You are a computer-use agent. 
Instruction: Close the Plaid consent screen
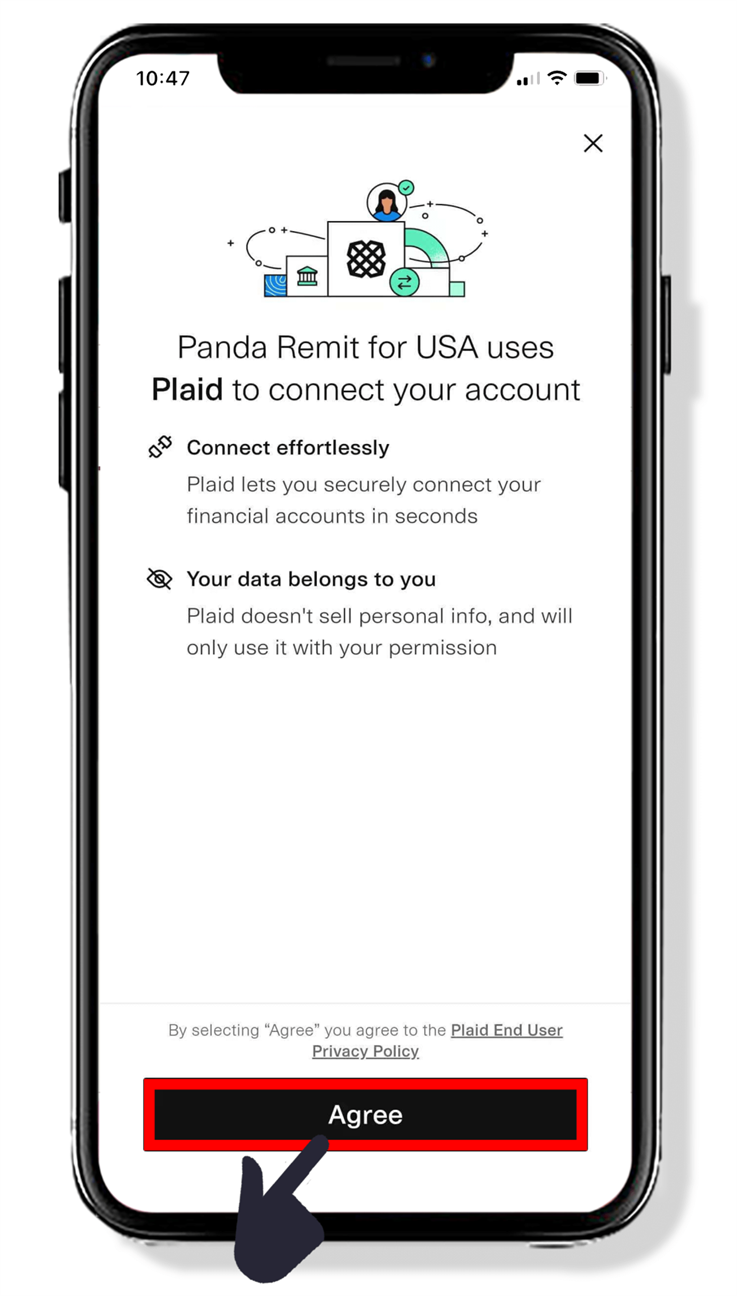click(593, 143)
